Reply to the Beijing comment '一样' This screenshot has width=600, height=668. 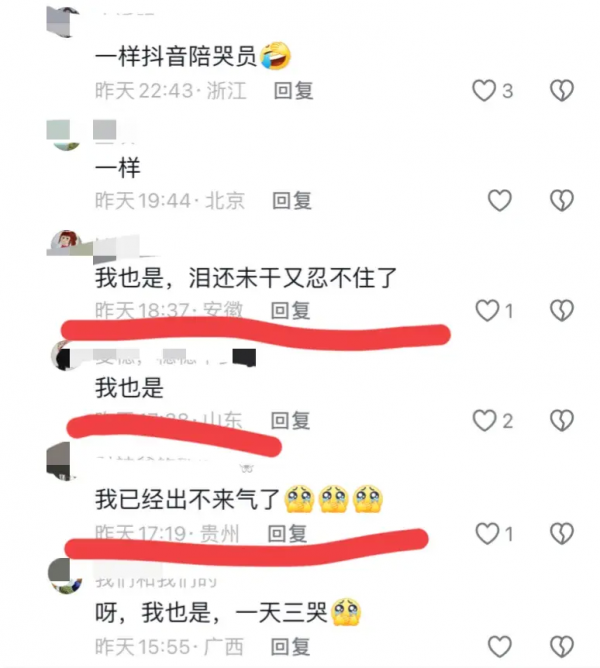pyautogui.click(x=294, y=201)
